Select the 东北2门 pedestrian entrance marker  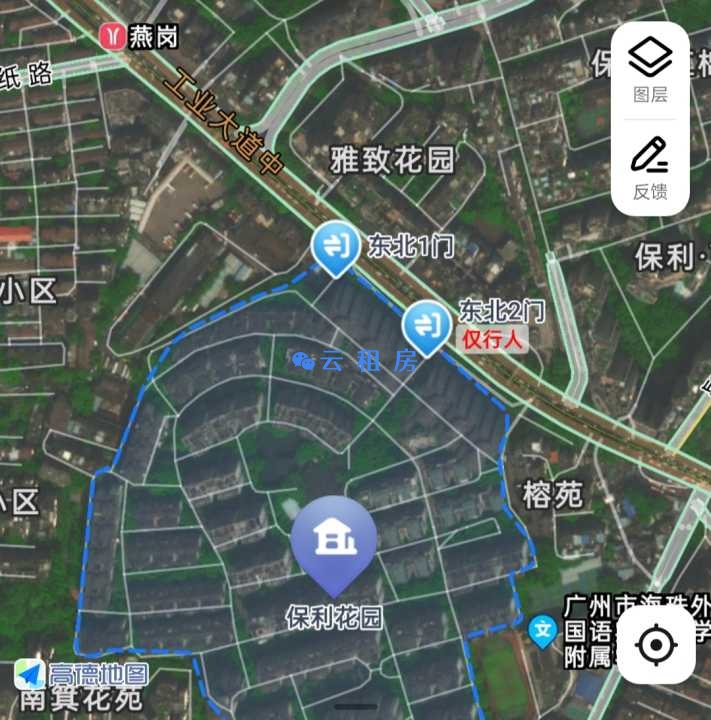[x=427, y=325]
